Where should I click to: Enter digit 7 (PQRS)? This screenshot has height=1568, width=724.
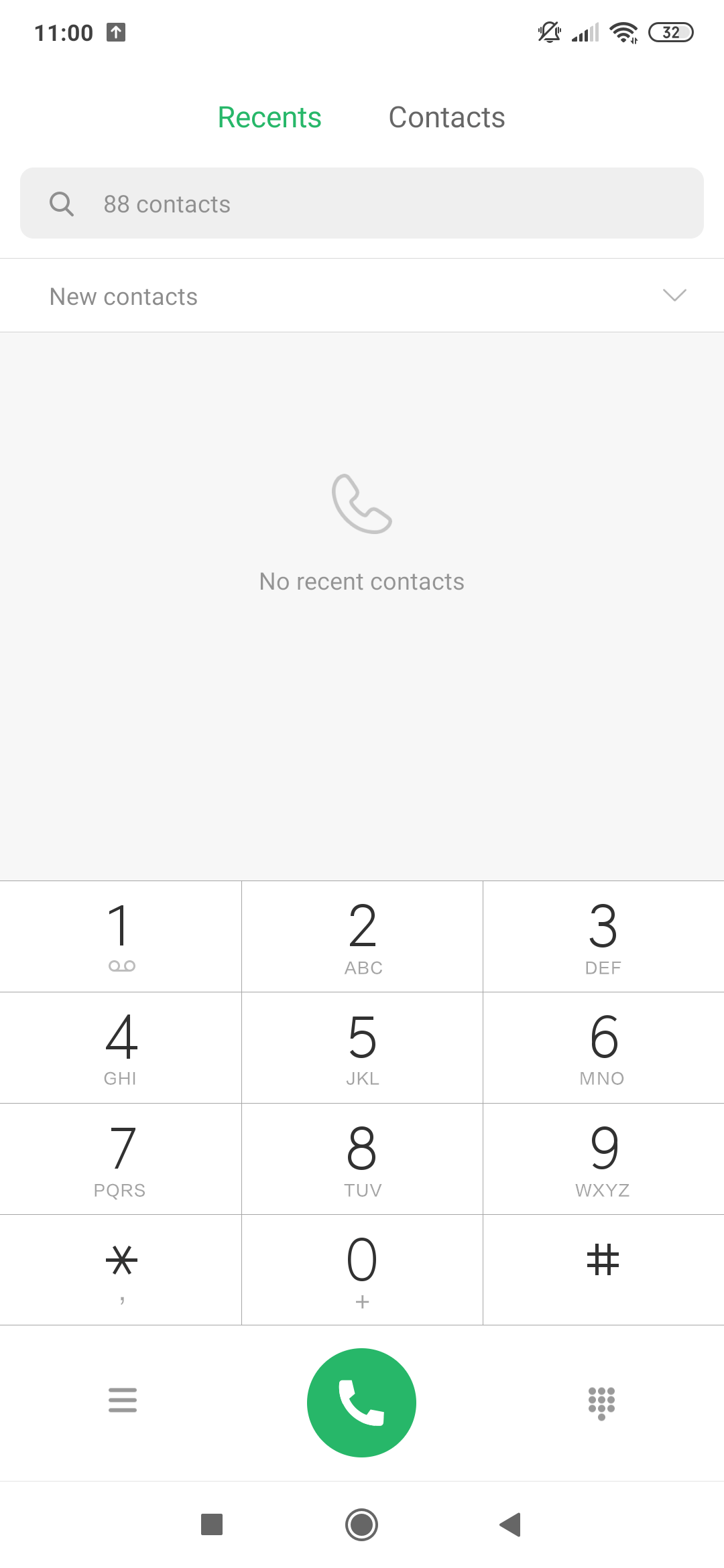pyautogui.click(x=121, y=1159)
